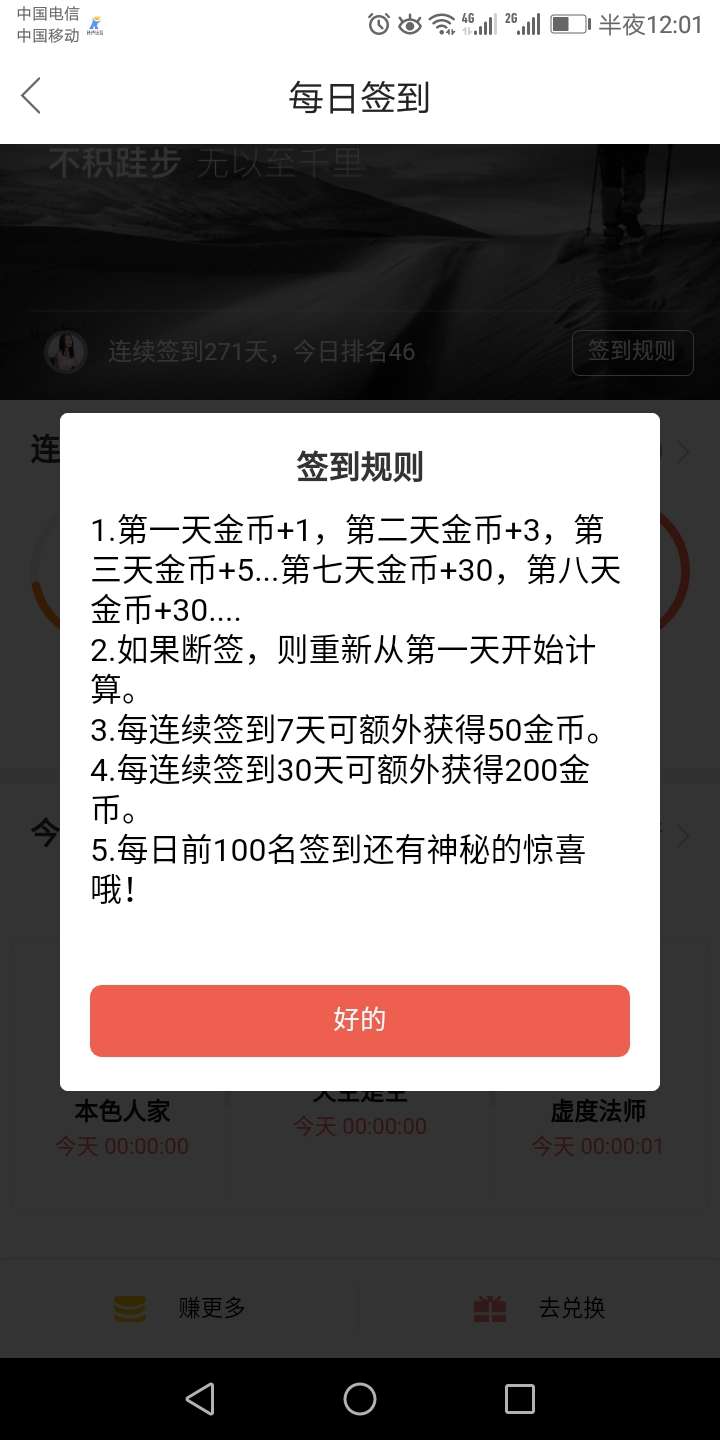Confirm the rules dialog with 好的
The image size is (720, 1440).
(x=360, y=1020)
